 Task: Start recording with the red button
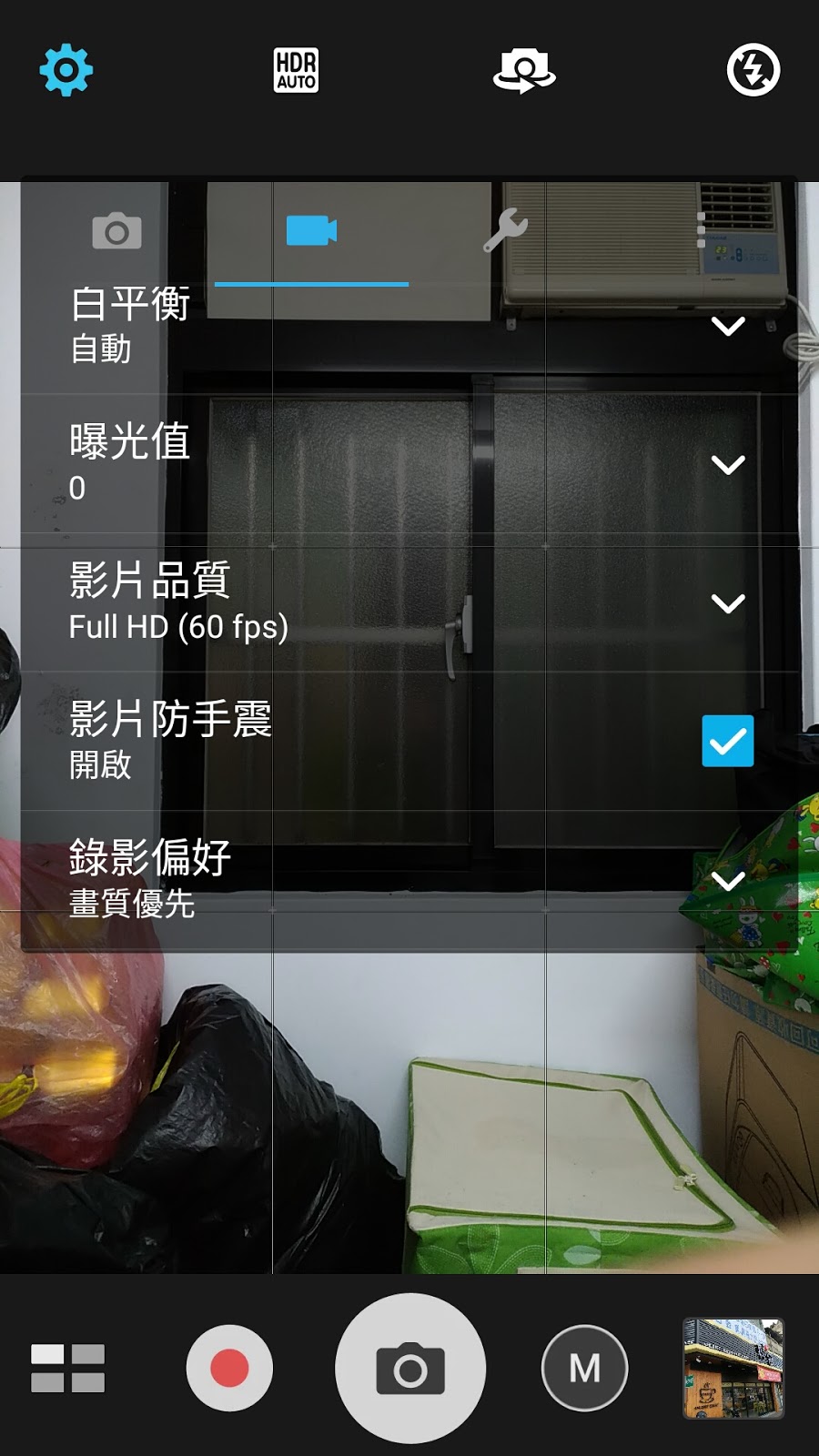click(229, 1368)
